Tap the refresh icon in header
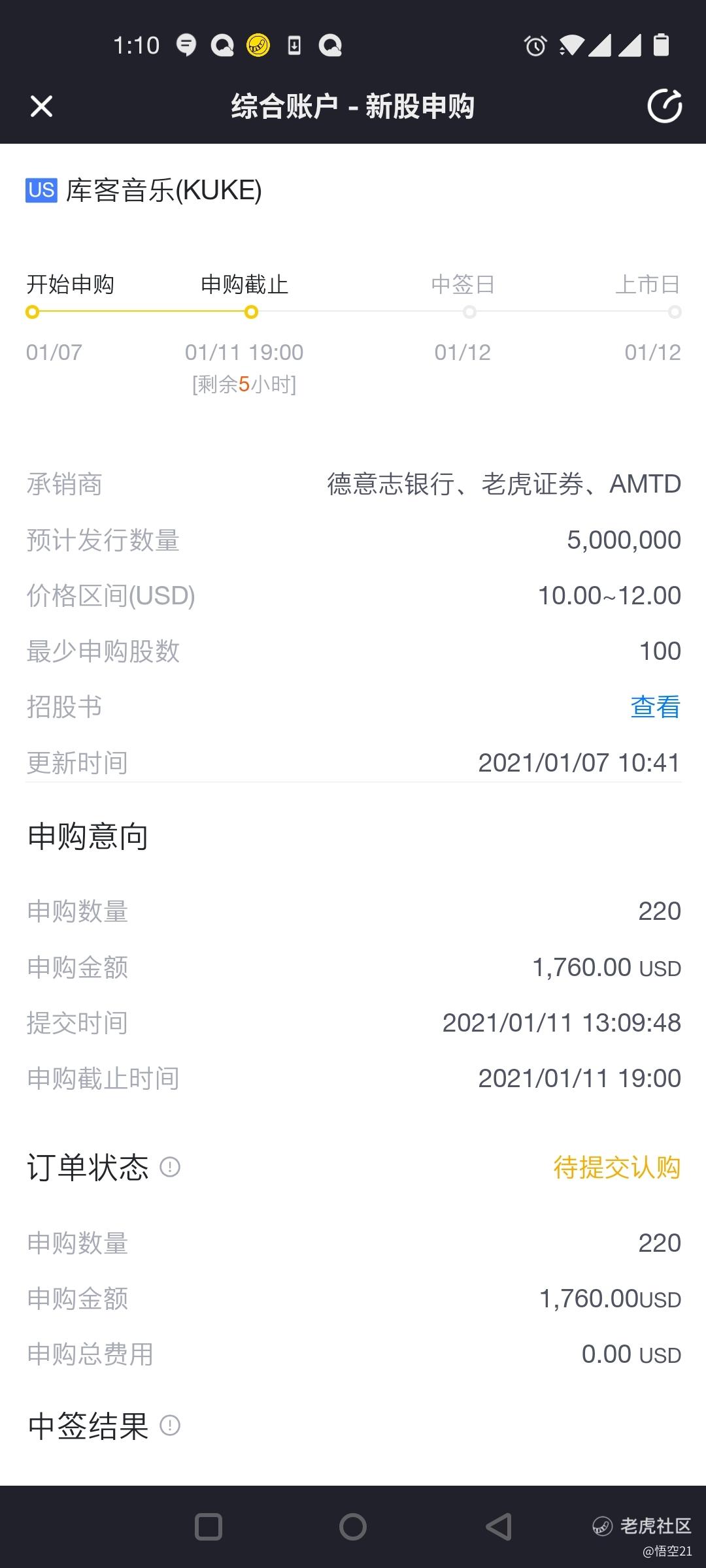This screenshot has width=706, height=1568. point(664,106)
